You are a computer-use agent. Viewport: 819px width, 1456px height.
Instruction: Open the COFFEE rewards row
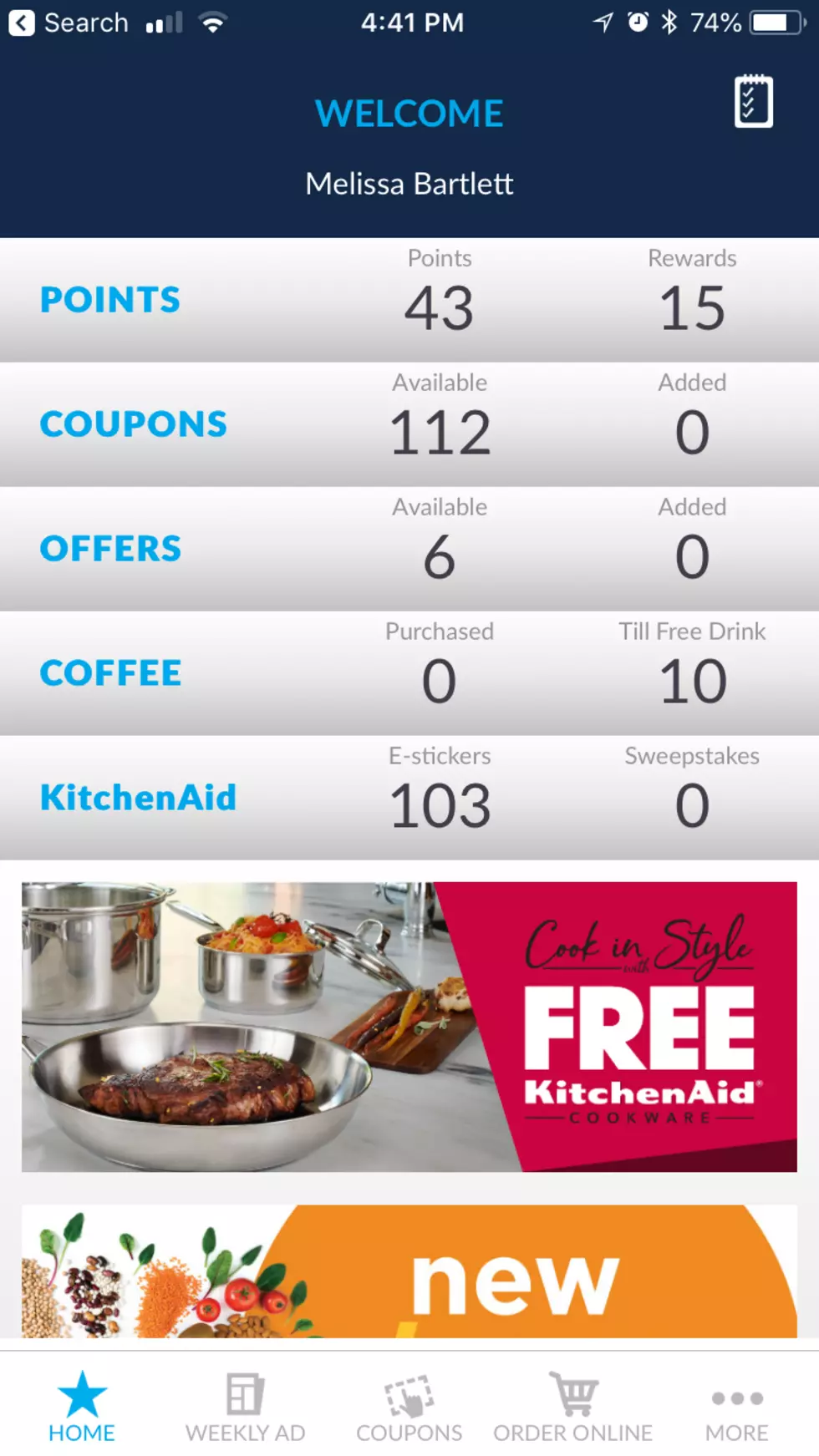[409, 673]
